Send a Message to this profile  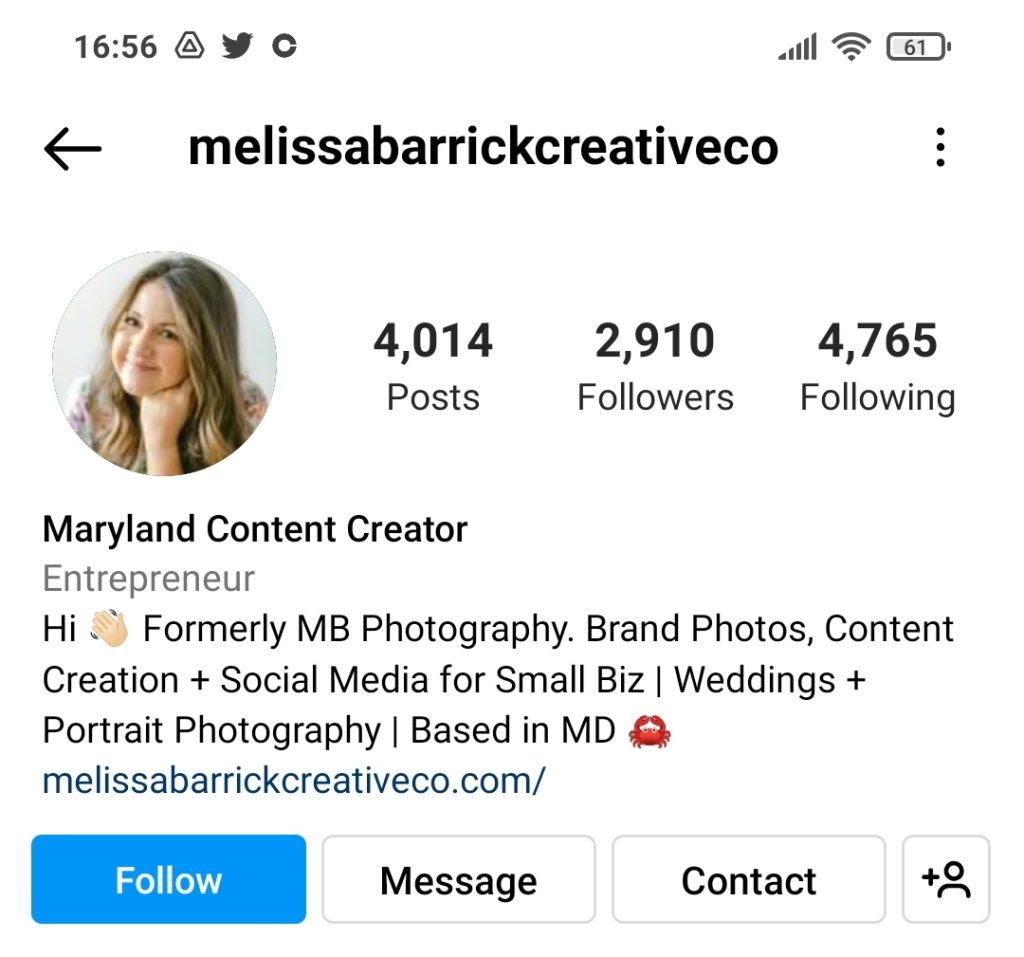(x=458, y=880)
